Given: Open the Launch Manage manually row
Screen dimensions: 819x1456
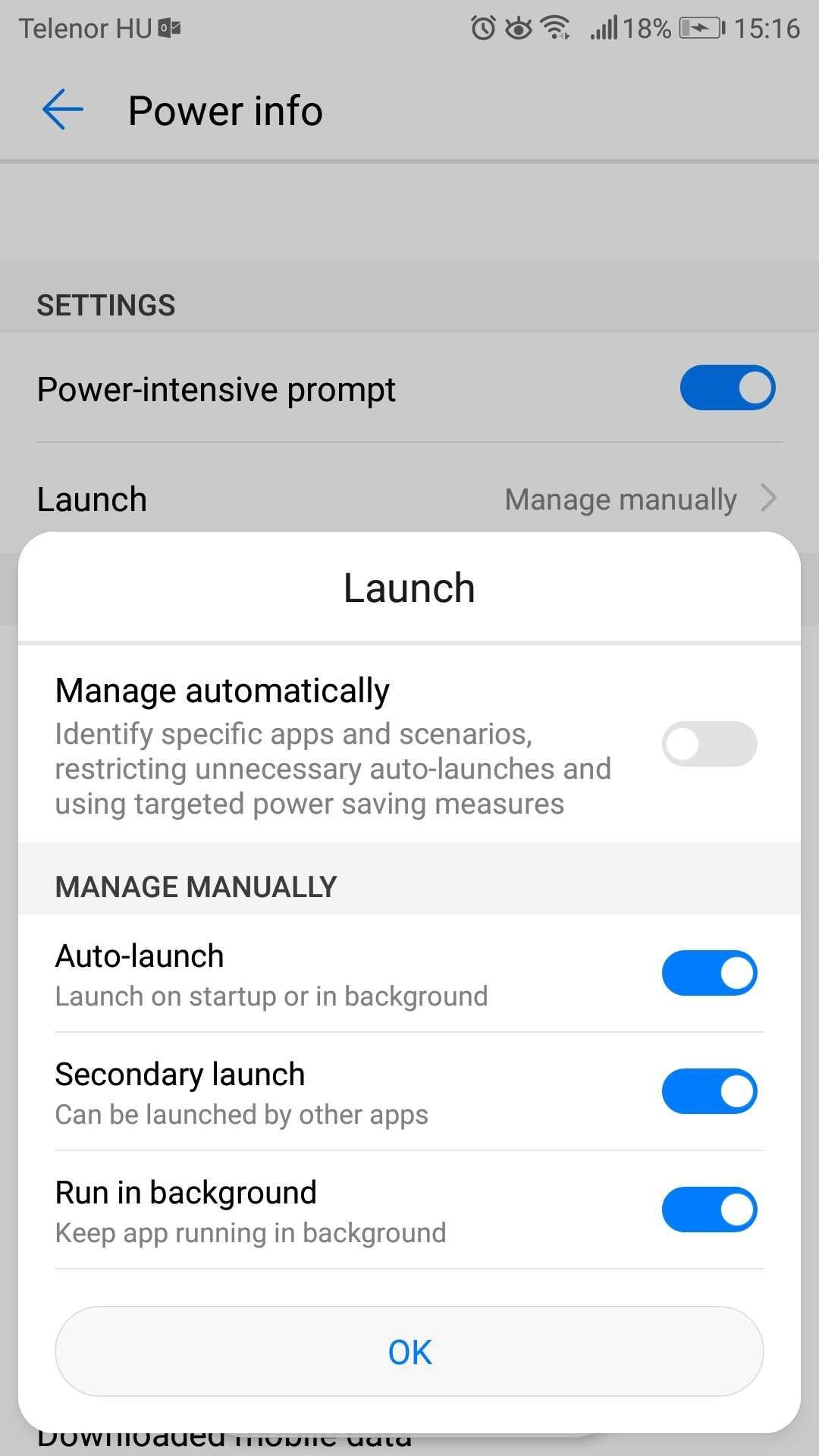Looking at the screenshot, I should click(409, 499).
